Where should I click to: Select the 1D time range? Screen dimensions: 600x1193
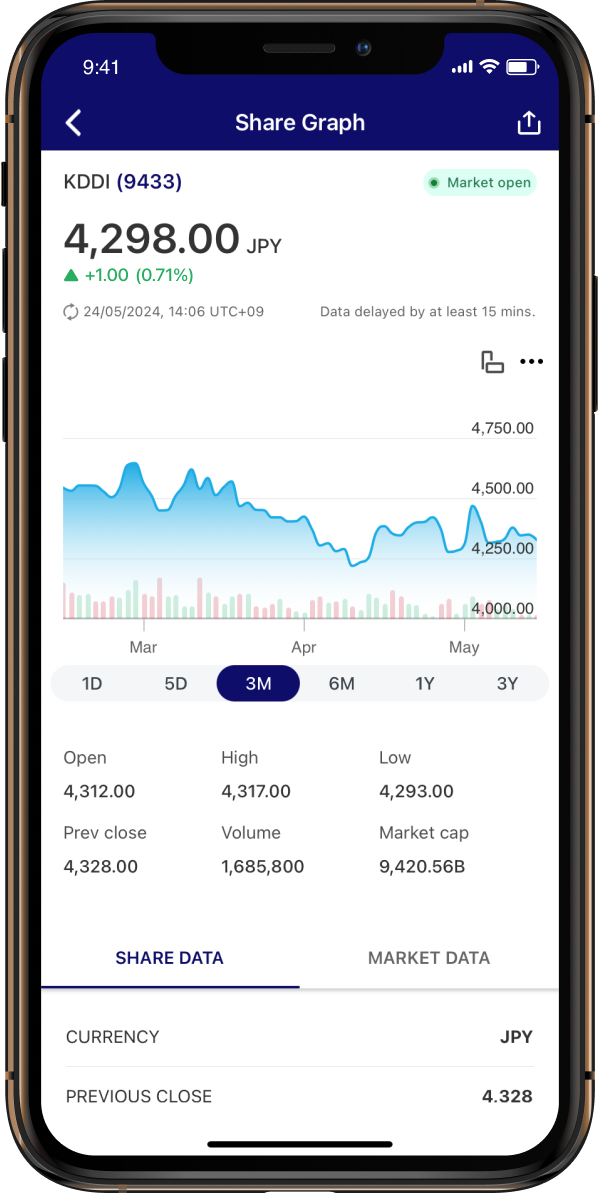coord(92,684)
